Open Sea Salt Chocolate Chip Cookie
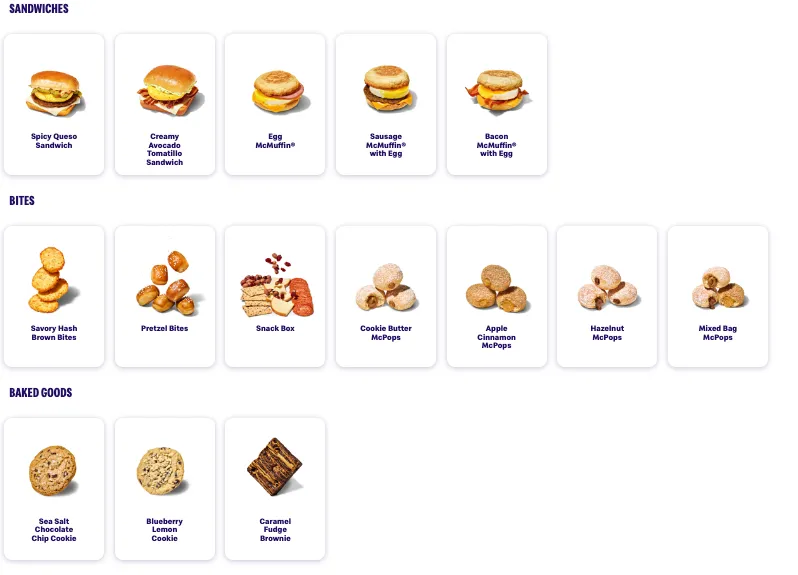This screenshot has height=575, width=798. 54,488
